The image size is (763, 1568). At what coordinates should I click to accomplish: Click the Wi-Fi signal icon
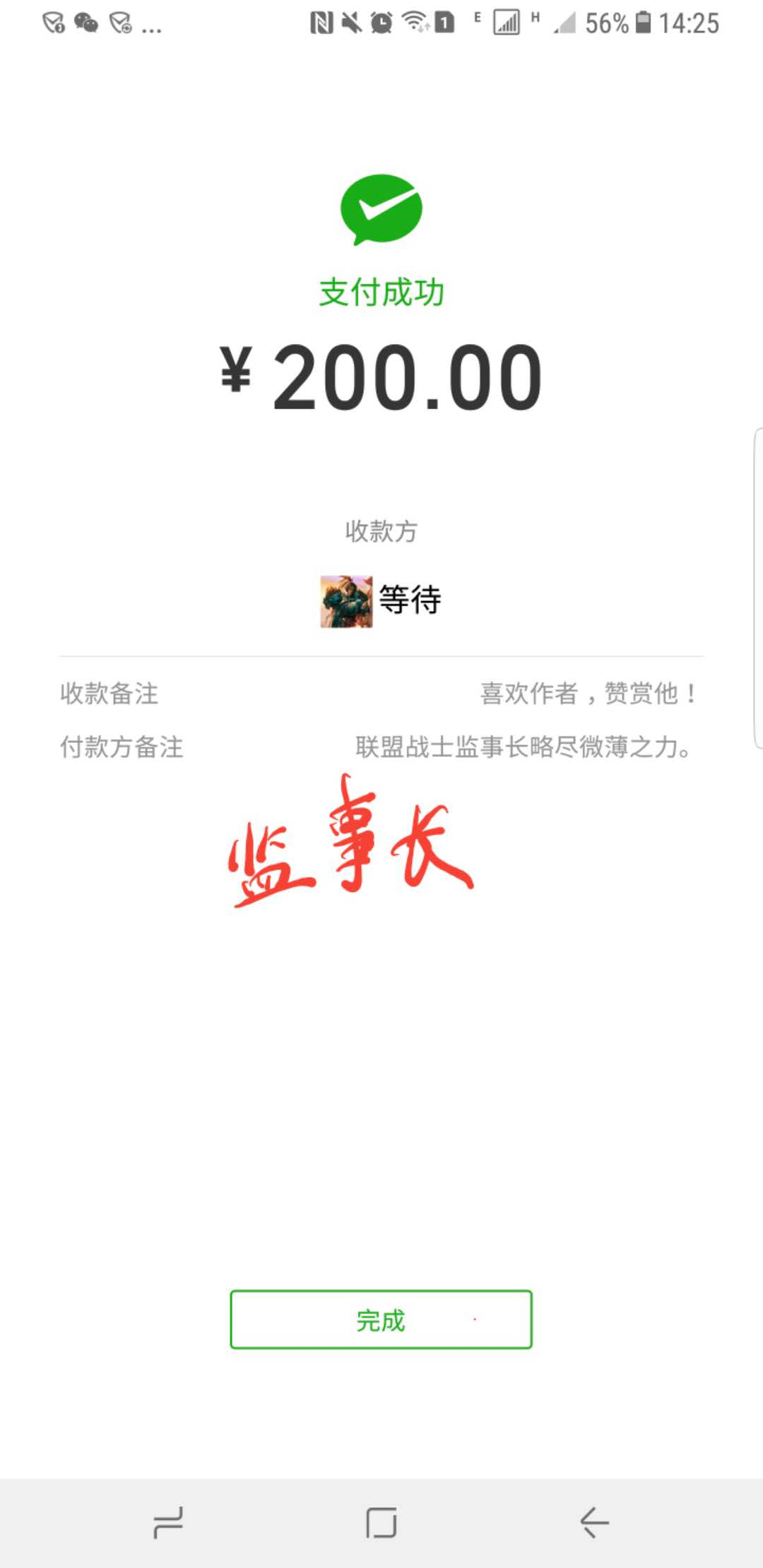pos(414,23)
